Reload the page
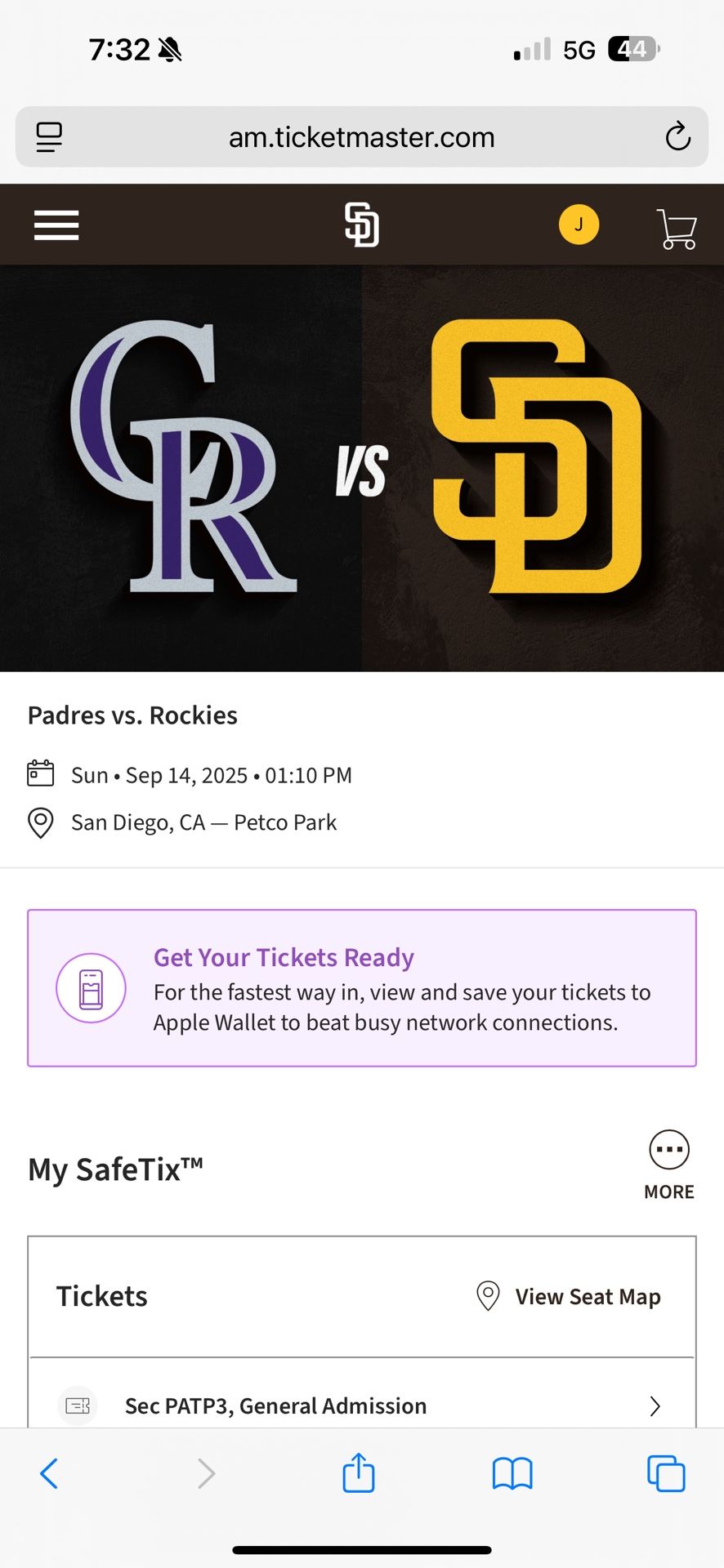 [677, 137]
